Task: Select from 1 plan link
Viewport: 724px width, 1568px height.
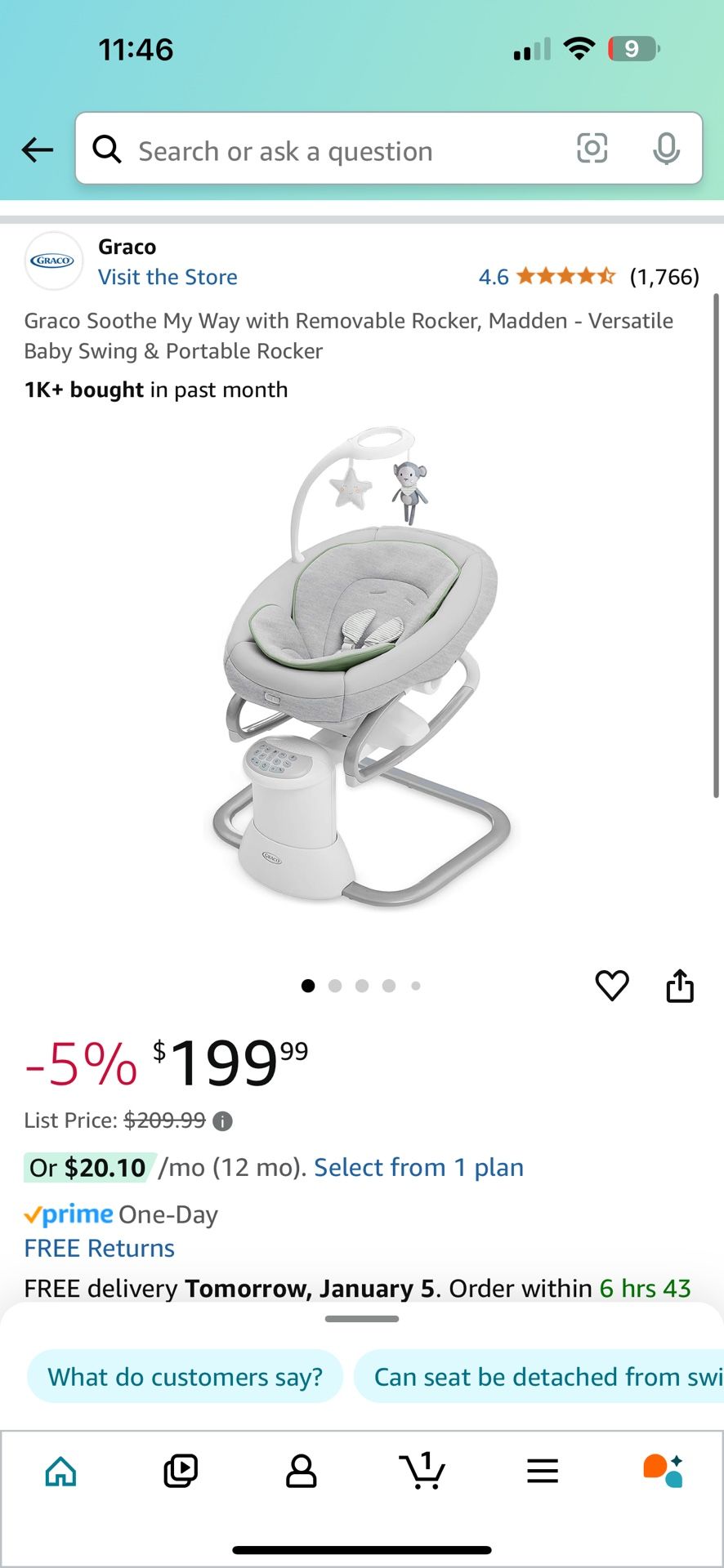Action: (418, 1167)
